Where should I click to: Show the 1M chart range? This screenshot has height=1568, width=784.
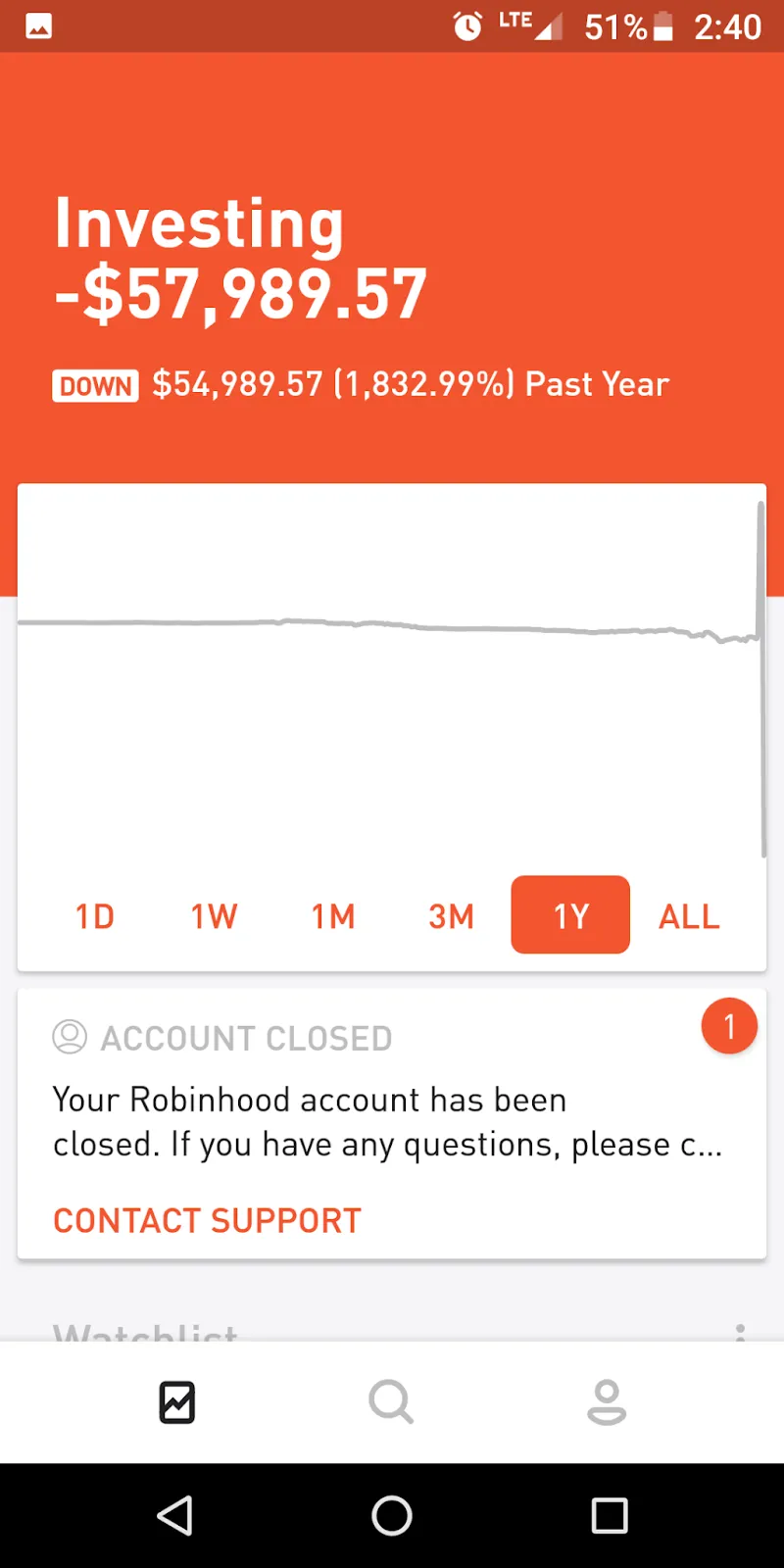333,916
